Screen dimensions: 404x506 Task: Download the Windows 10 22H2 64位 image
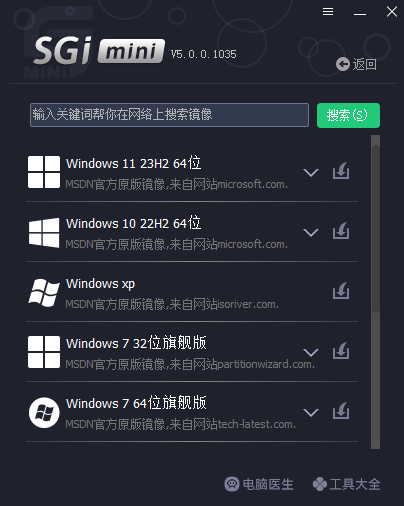click(341, 231)
